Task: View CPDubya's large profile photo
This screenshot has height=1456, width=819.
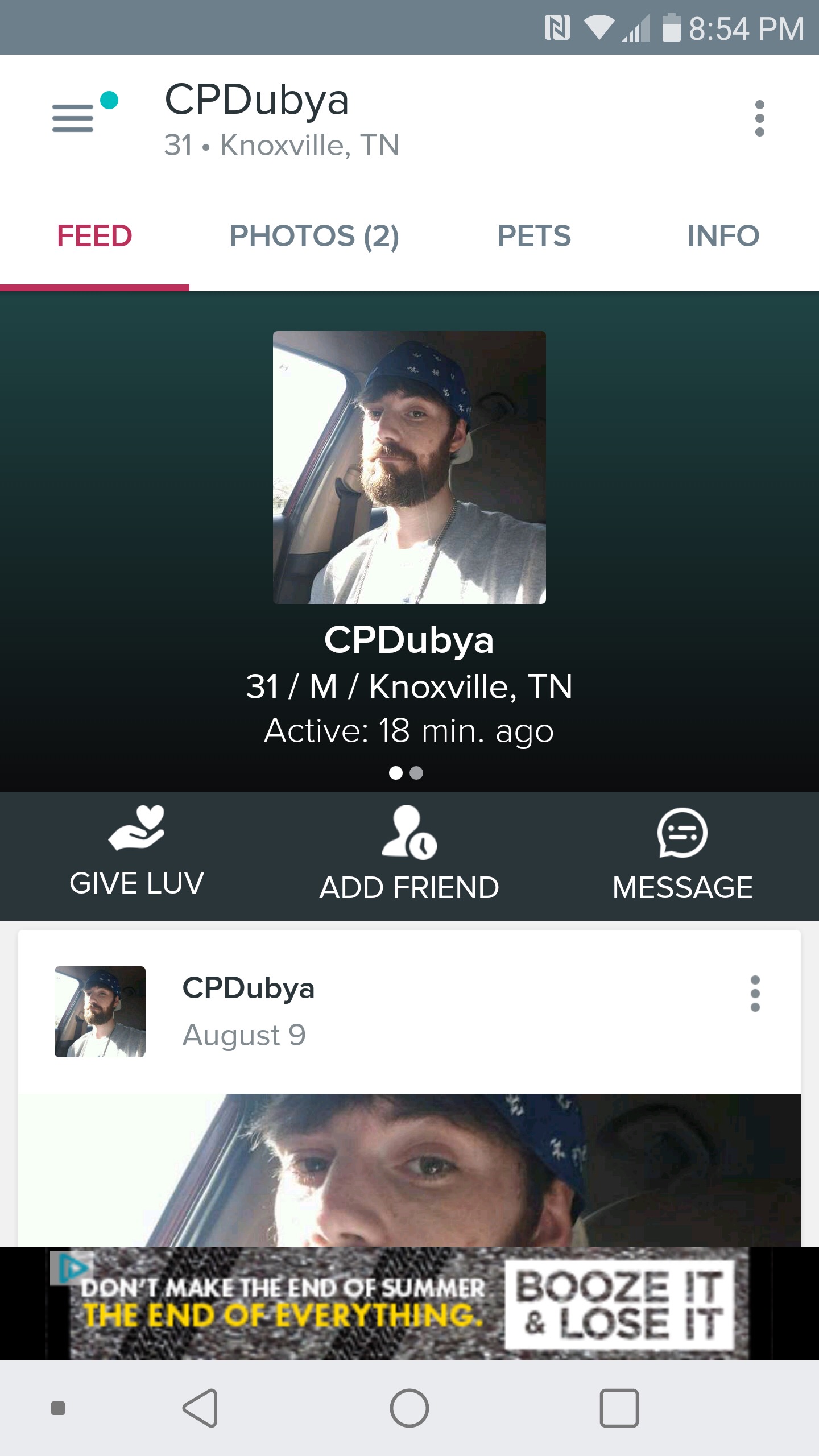Action: pos(409,467)
